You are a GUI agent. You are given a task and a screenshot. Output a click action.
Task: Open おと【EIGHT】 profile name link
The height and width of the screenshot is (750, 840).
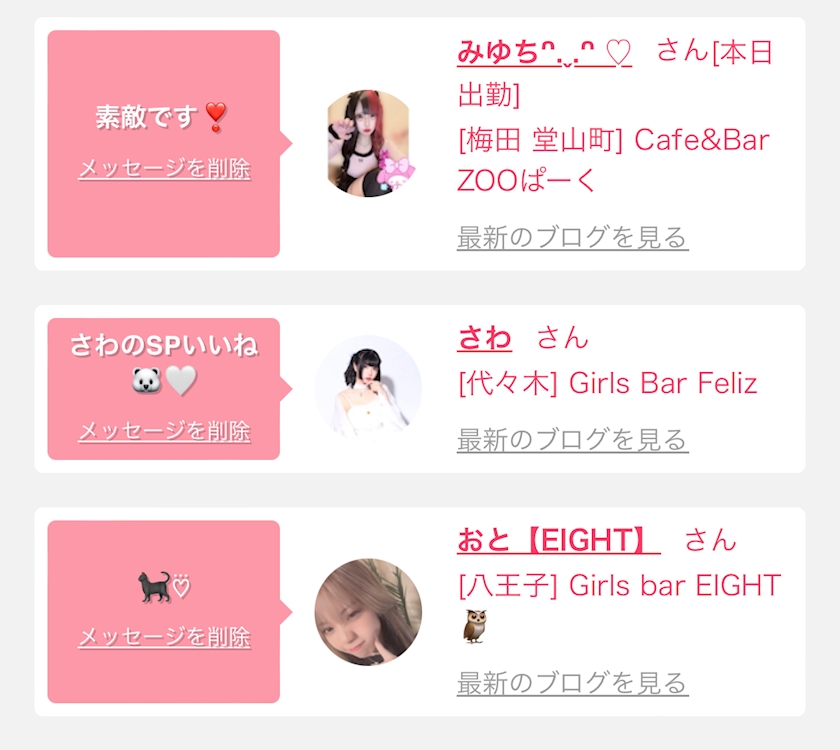tap(558, 540)
